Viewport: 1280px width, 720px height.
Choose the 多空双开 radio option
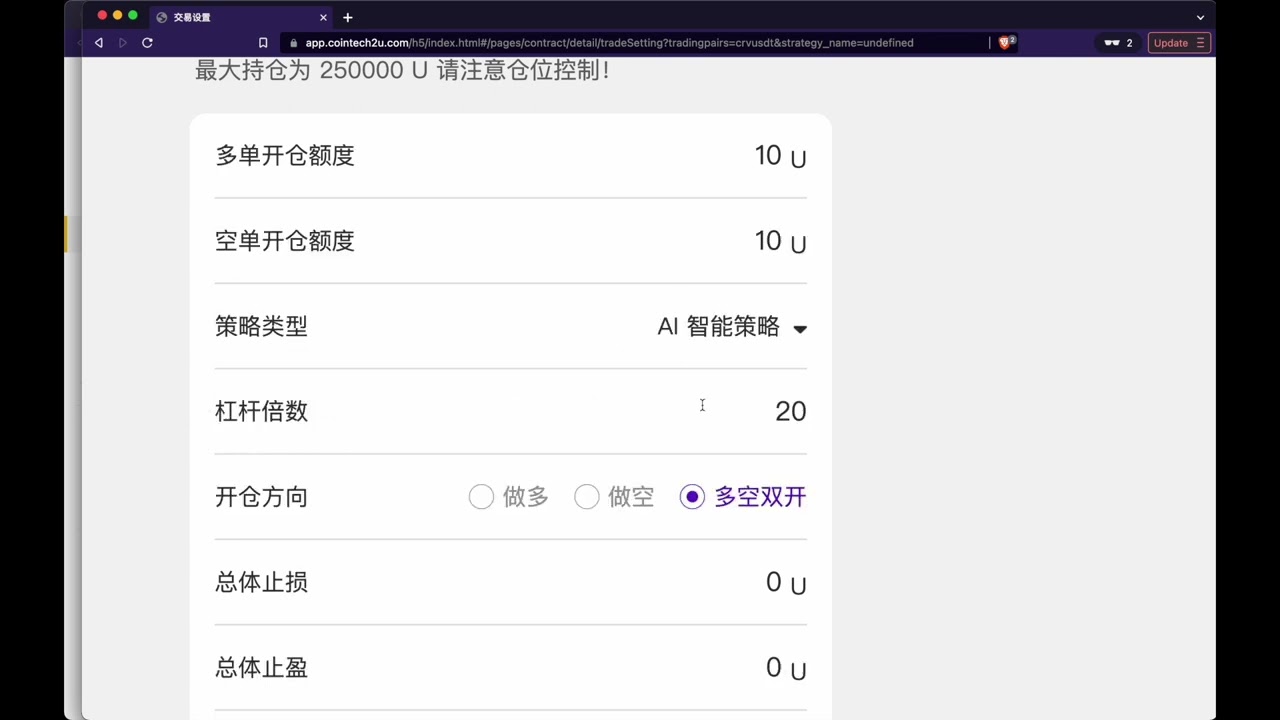[743, 497]
